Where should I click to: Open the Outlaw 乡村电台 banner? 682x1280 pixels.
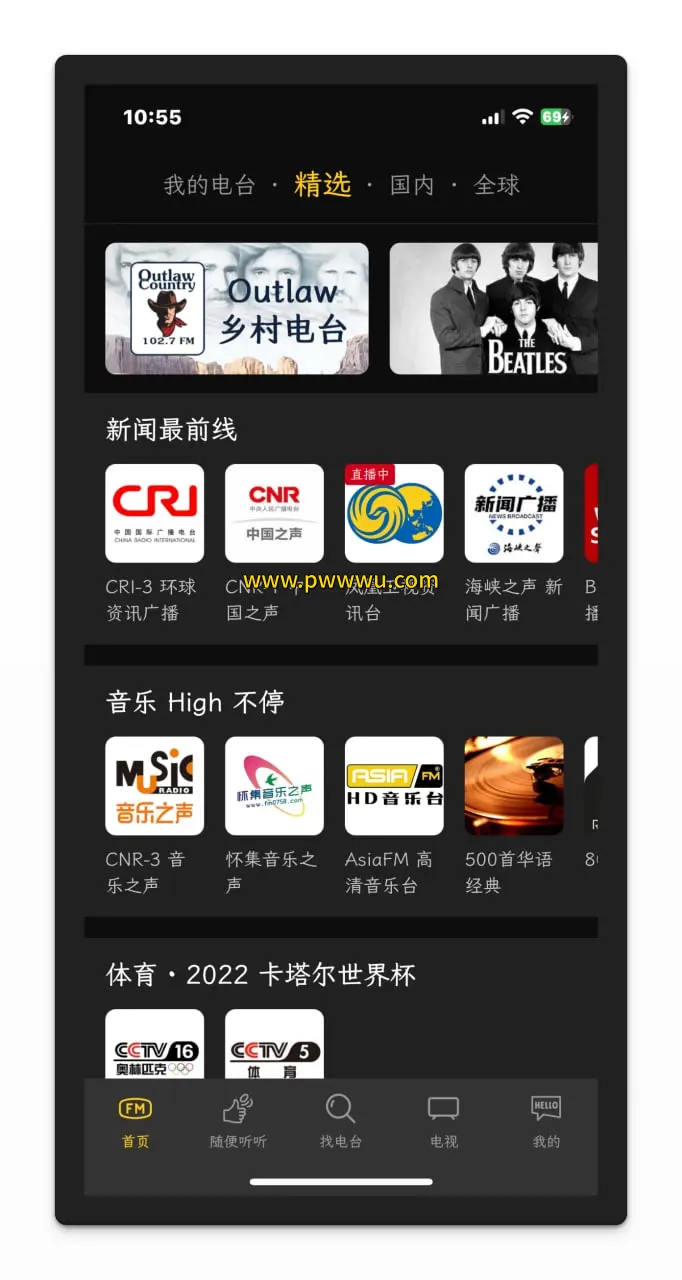(237, 309)
